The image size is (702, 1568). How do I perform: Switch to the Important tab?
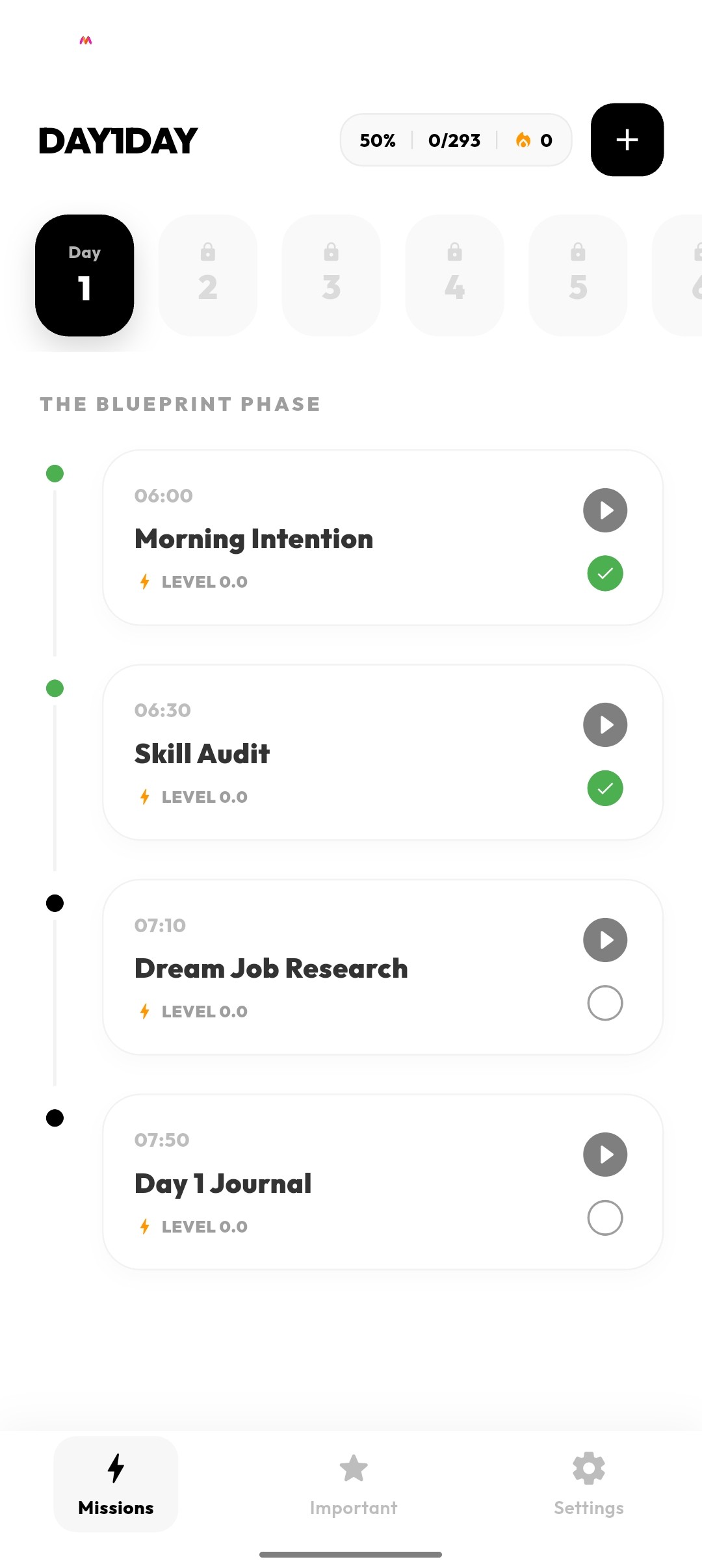click(353, 1484)
